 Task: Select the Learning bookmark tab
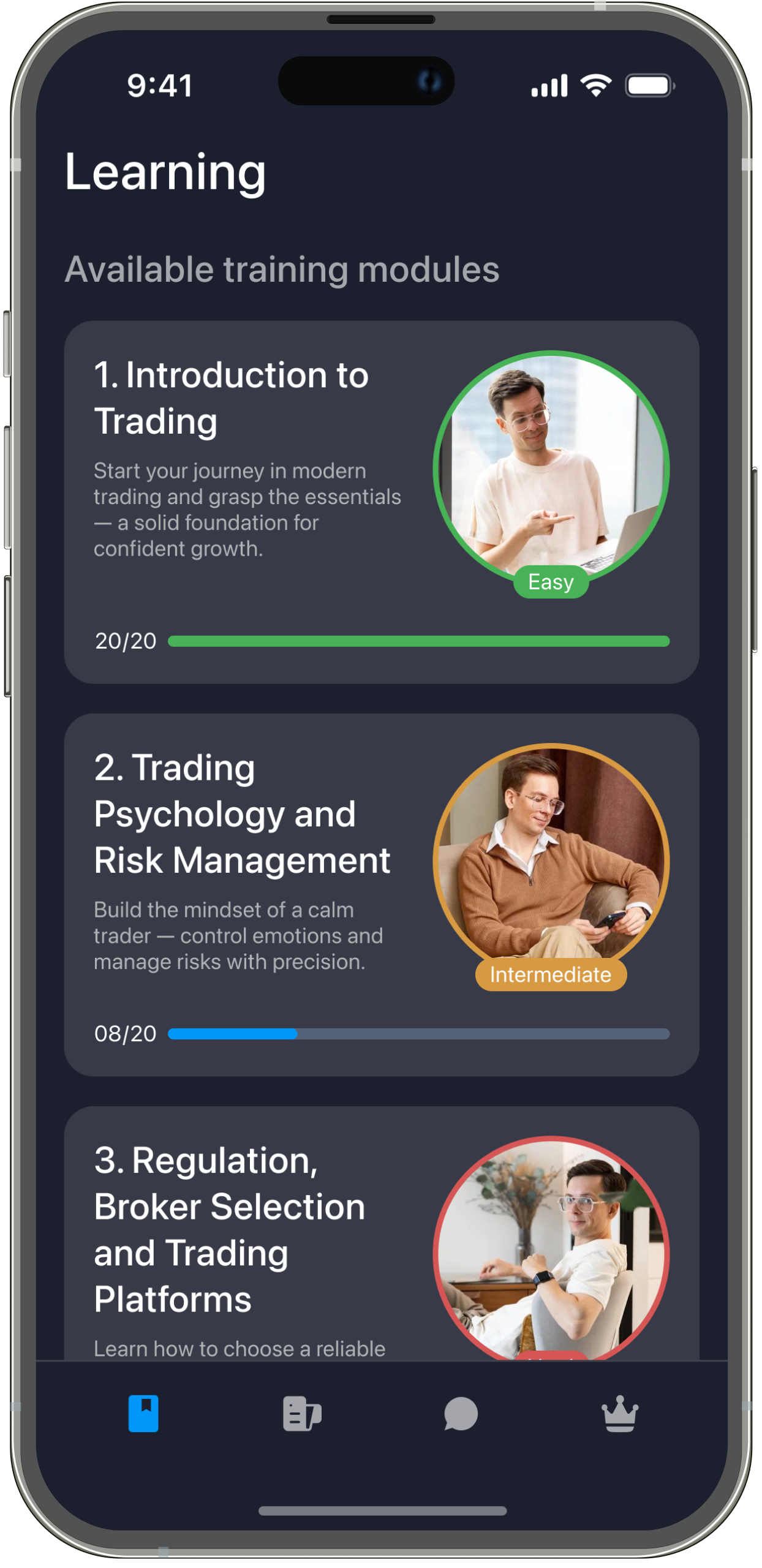pyautogui.click(x=143, y=1414)
